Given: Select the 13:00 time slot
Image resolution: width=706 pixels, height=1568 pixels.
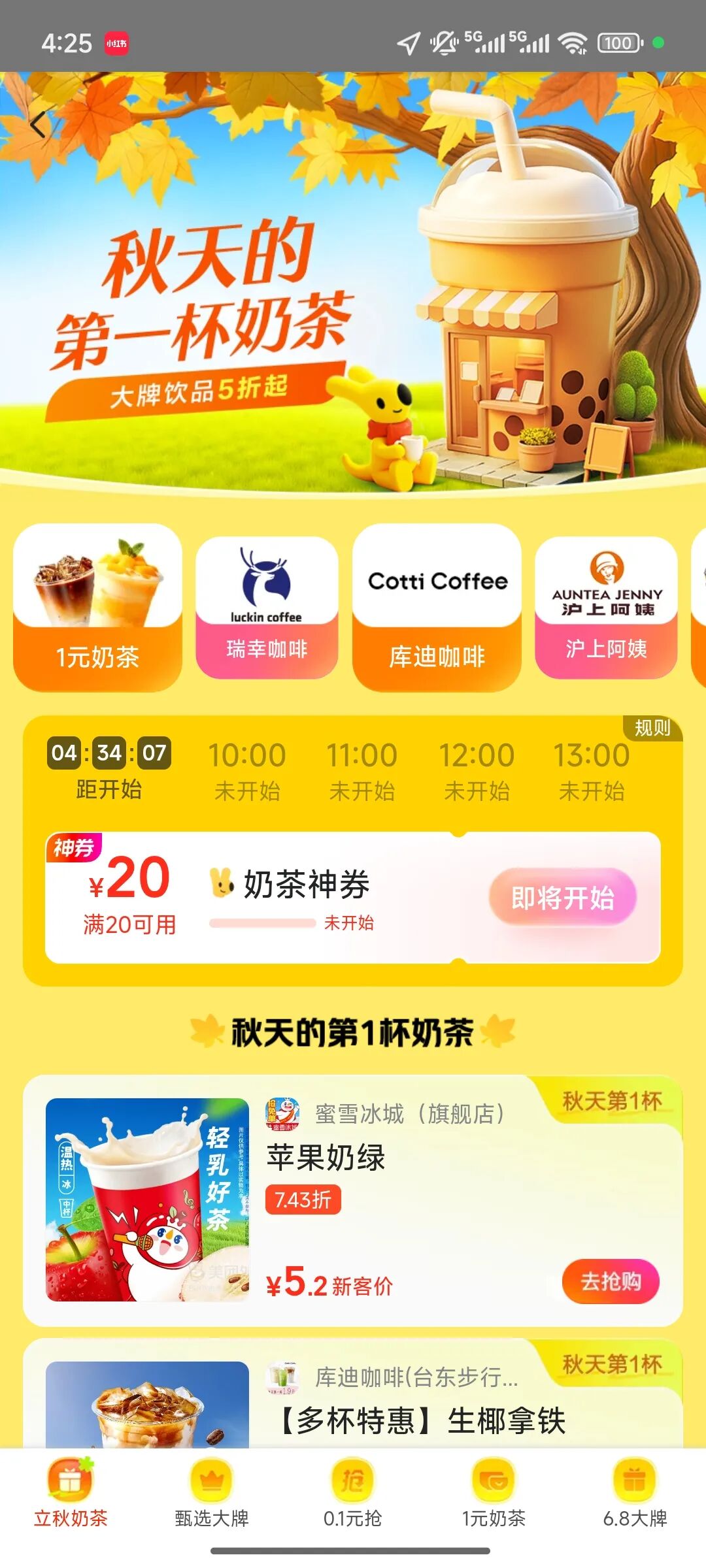Looking at the screenshot, I should pyautogui.click(x=592, y=771).
